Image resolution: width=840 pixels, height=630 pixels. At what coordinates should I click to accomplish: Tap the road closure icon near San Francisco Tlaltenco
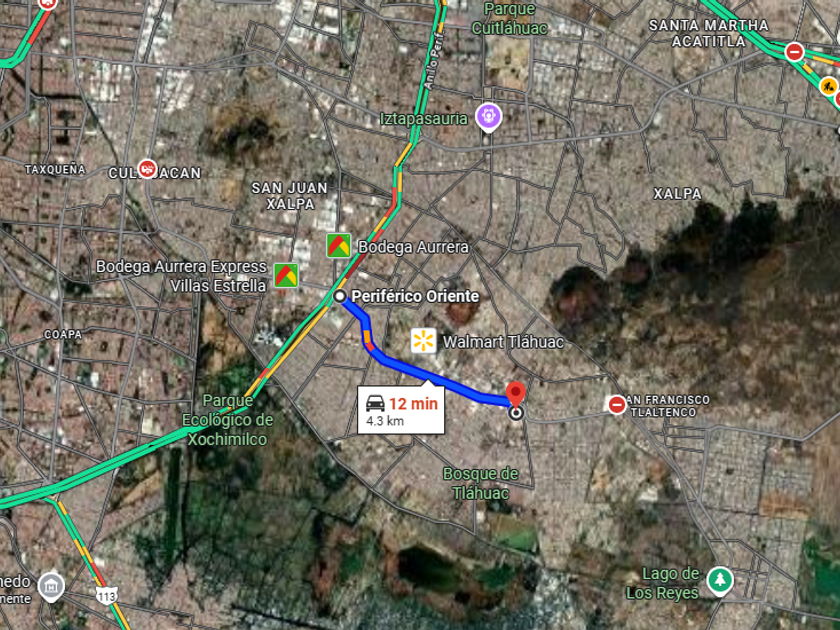point(617,404)
